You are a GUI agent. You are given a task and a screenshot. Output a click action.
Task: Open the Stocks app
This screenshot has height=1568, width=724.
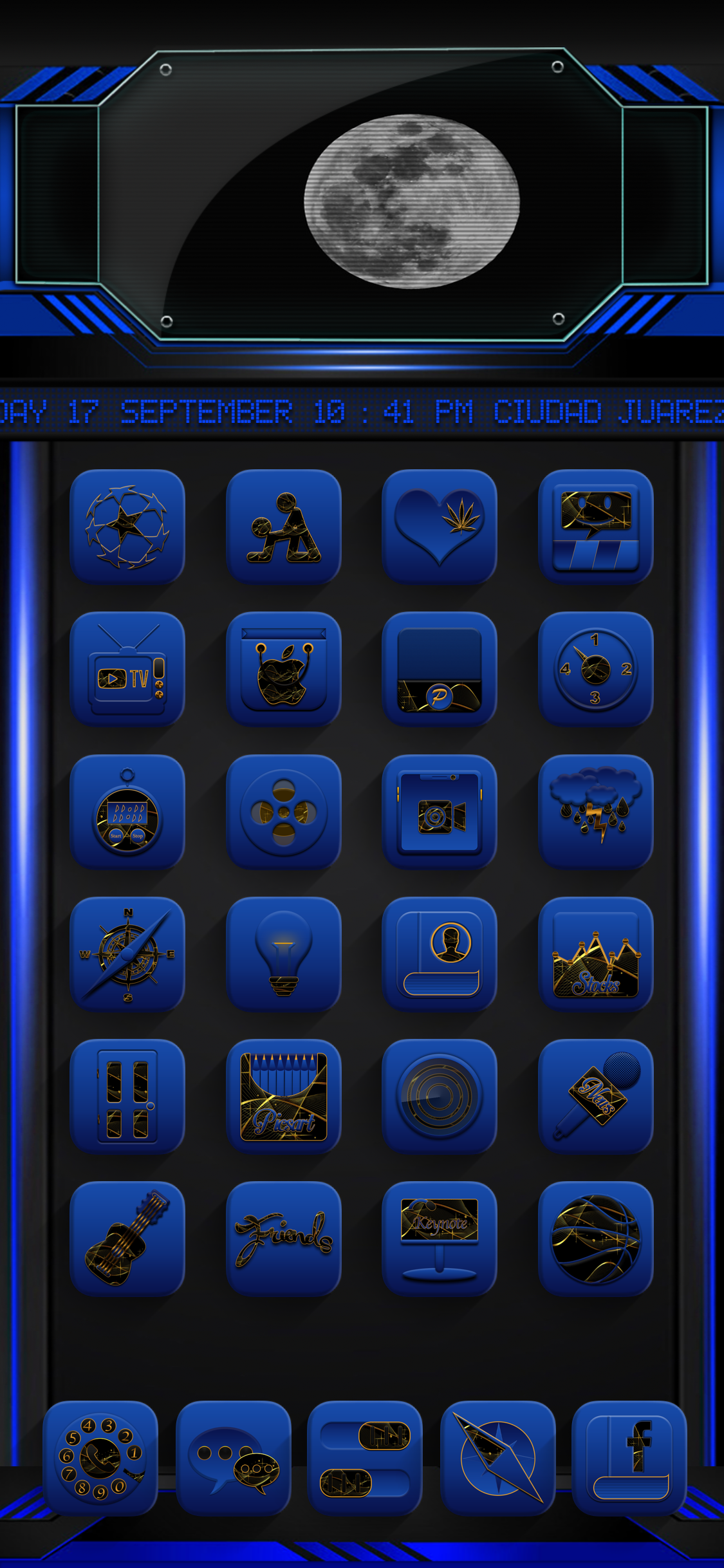coord(595,954)
